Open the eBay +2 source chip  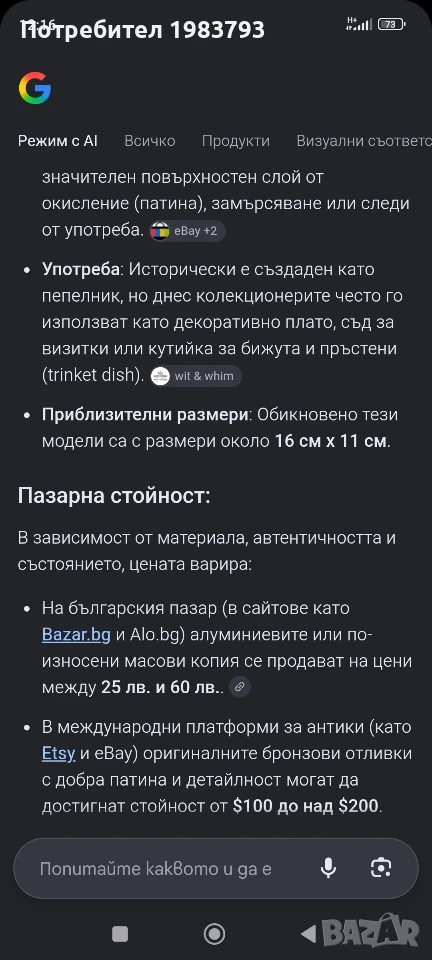click(x=188, y=231)
